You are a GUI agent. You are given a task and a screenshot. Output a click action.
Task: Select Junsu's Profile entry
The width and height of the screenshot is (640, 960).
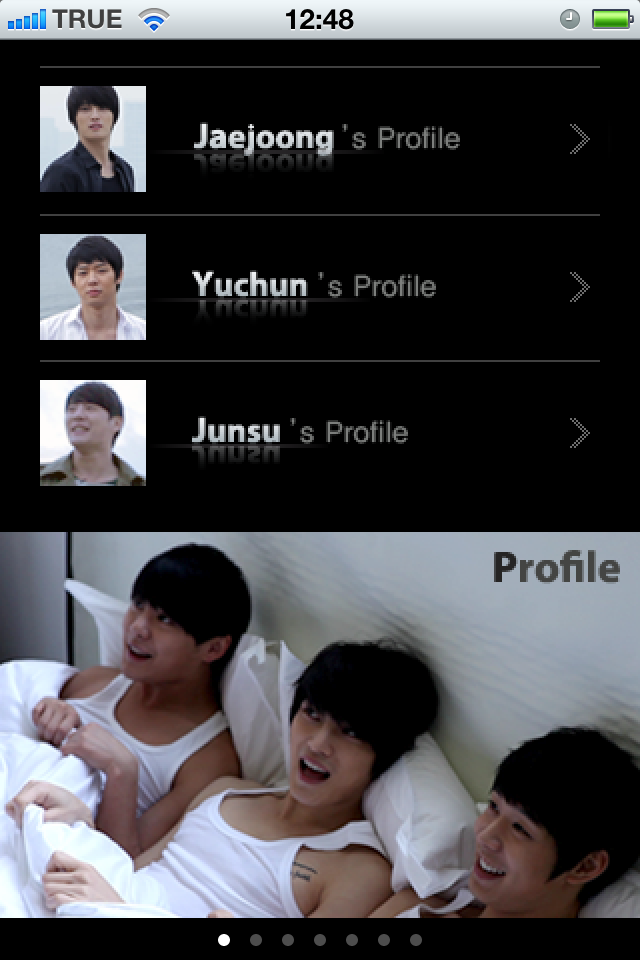point(320,433)
